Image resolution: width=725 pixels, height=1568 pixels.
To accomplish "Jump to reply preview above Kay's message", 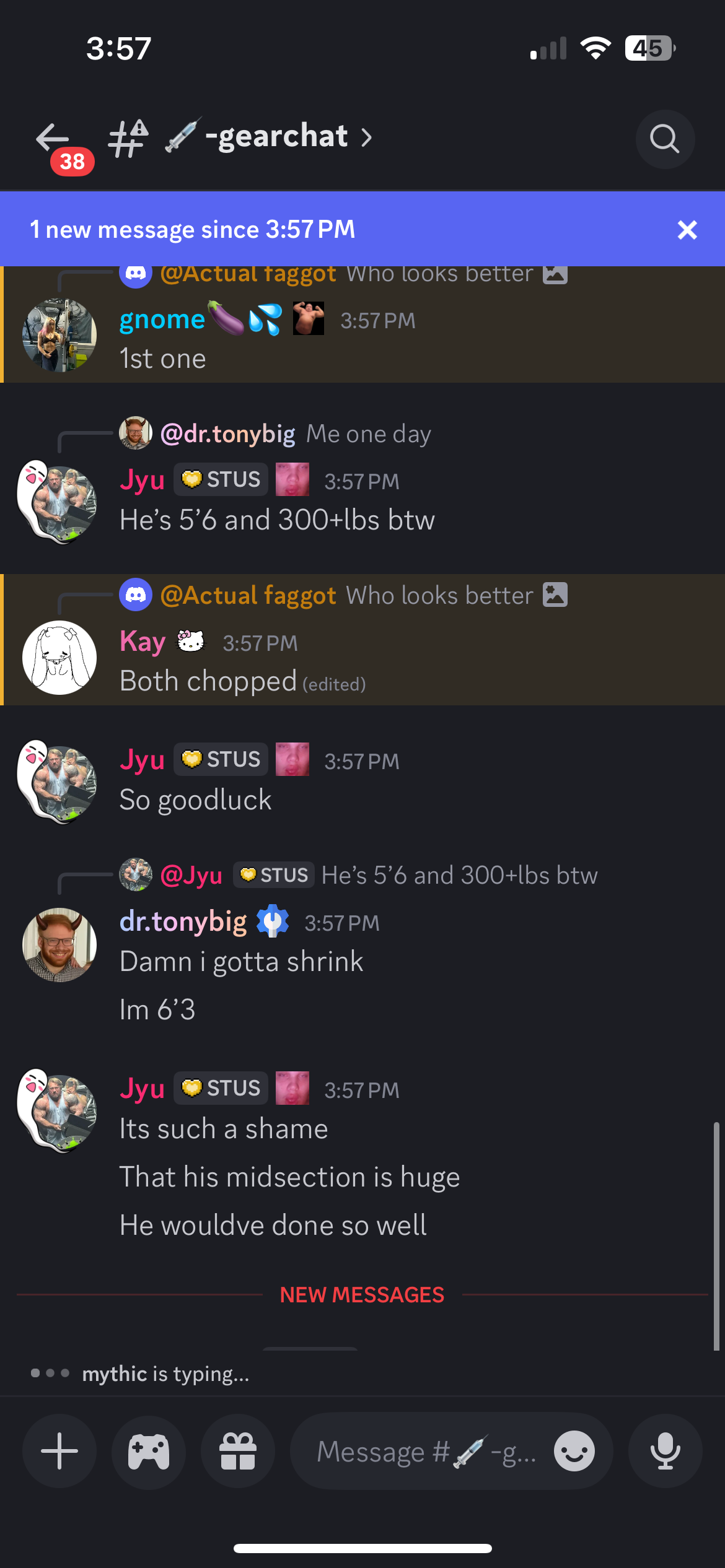I will (x=344, y=595).
